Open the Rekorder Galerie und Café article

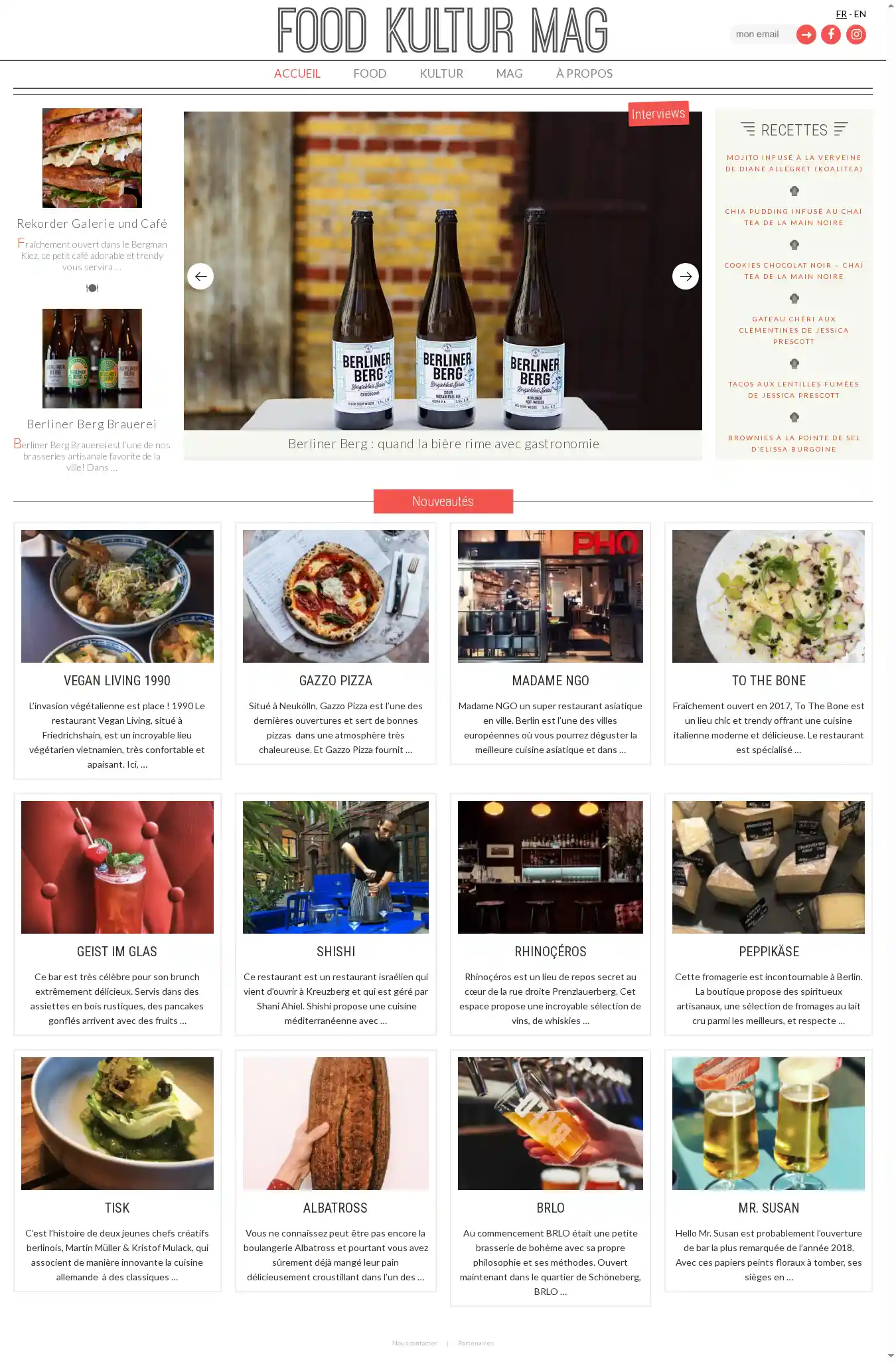click(92, 224)
